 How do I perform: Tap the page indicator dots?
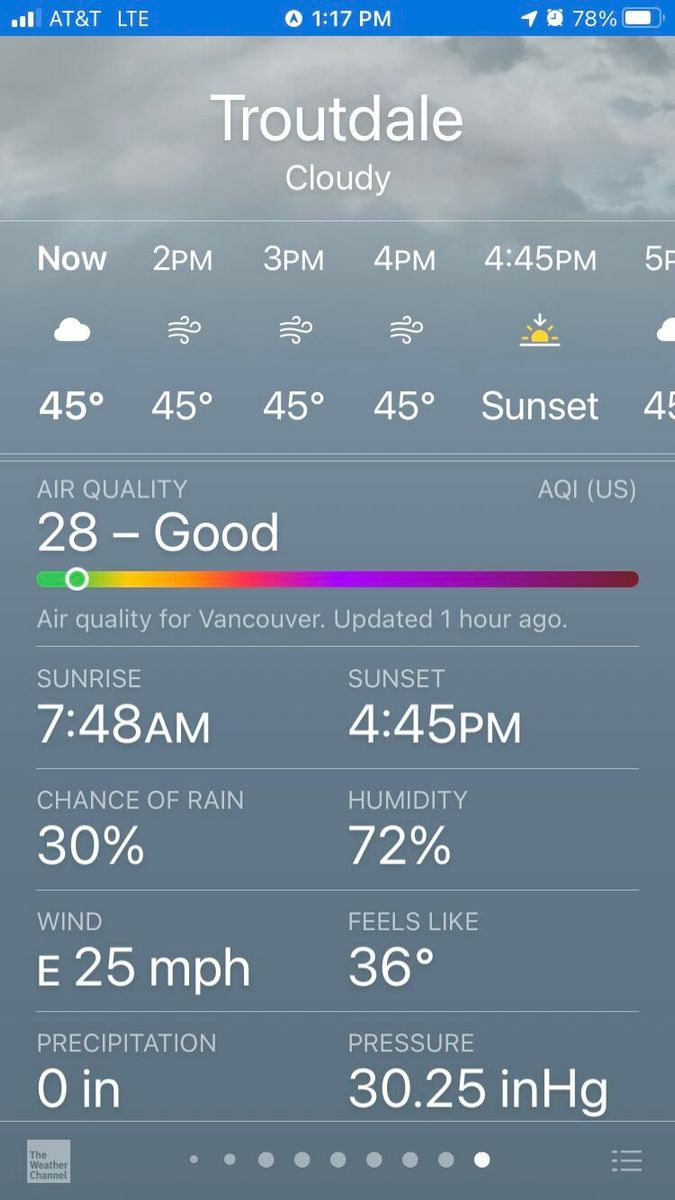pos(338,1160)
